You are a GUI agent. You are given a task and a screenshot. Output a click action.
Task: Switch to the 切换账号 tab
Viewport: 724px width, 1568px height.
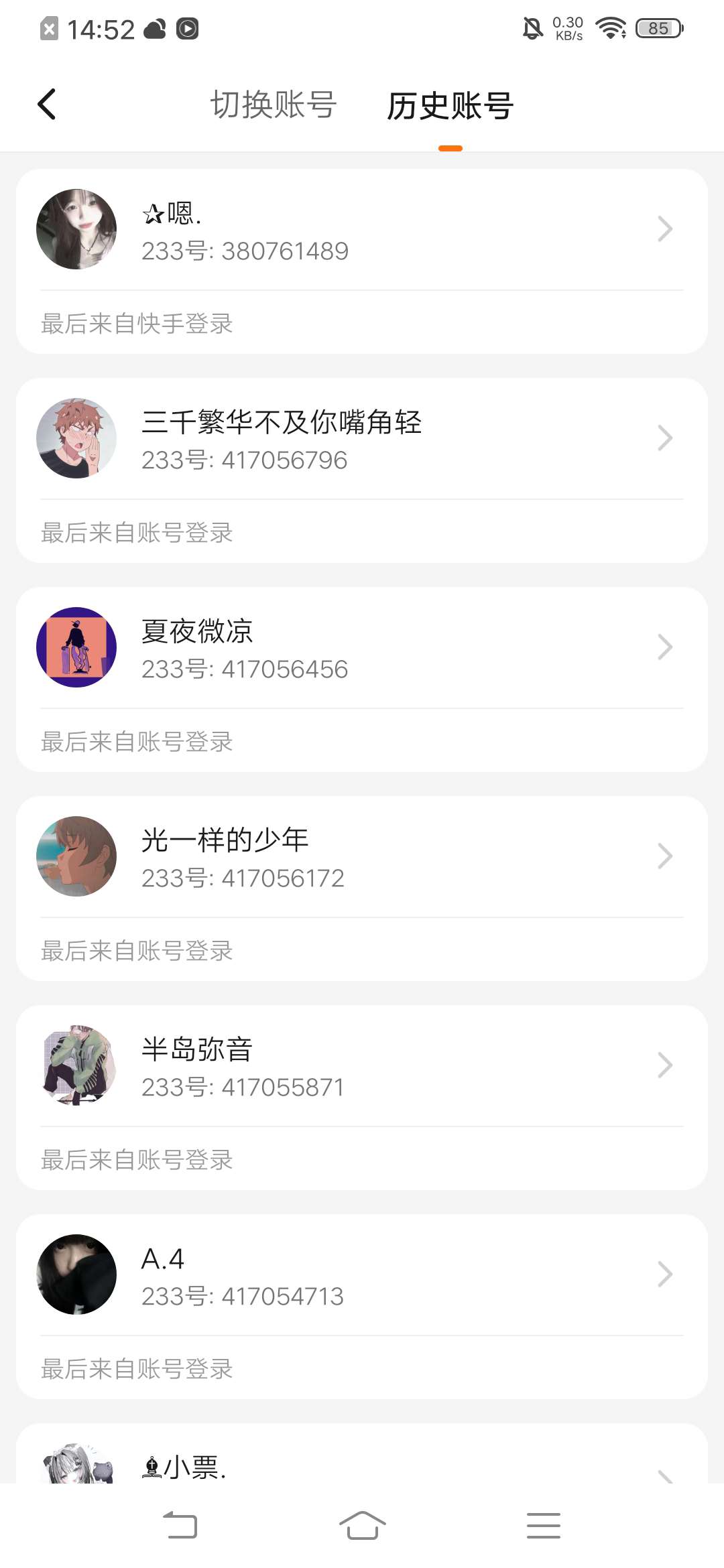click(x=274, y=105)
